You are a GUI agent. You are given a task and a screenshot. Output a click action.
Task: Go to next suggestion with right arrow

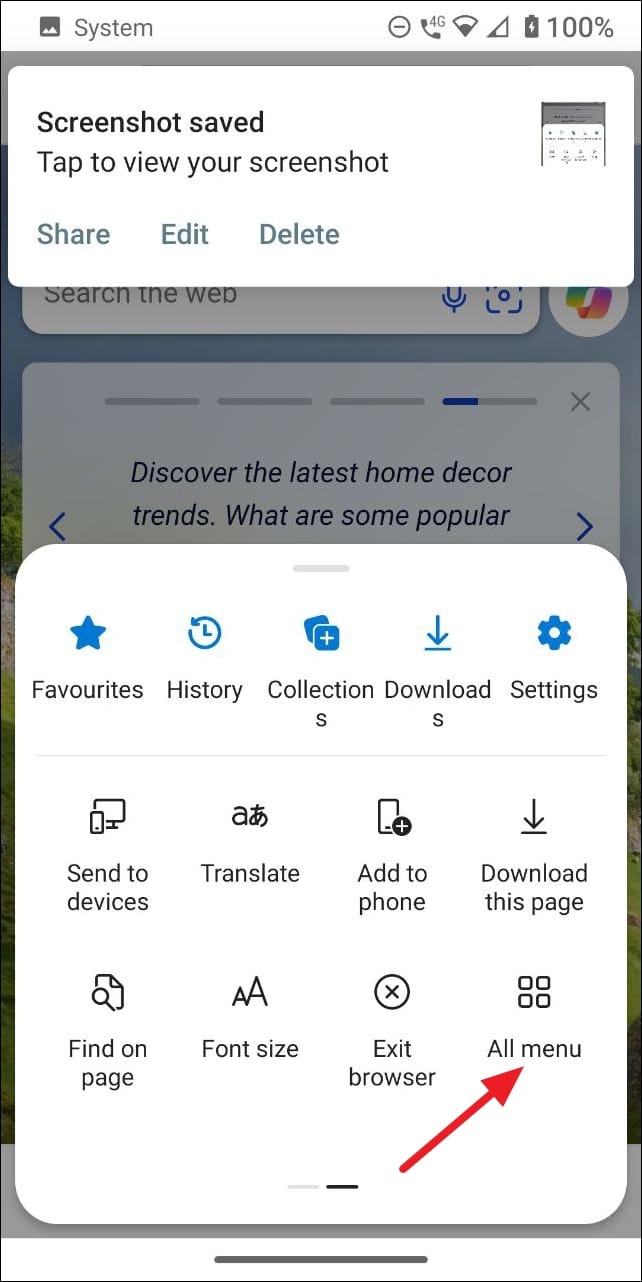(x=585, y=526)
